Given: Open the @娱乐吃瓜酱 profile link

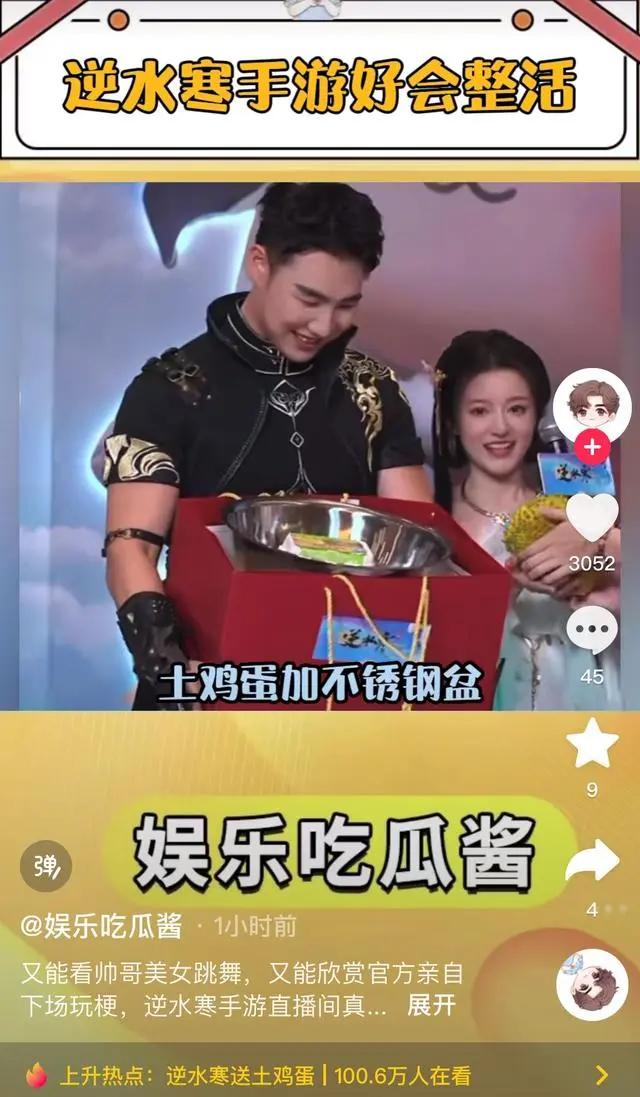Looking at the screenshot, I should (102, 926).
